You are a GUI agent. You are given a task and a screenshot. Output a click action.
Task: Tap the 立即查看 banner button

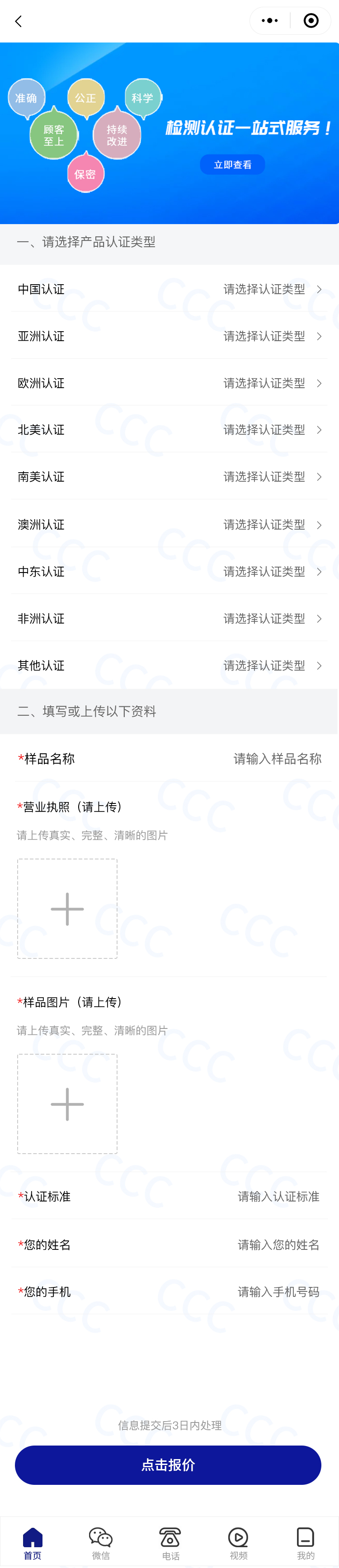tap(232, 165)
